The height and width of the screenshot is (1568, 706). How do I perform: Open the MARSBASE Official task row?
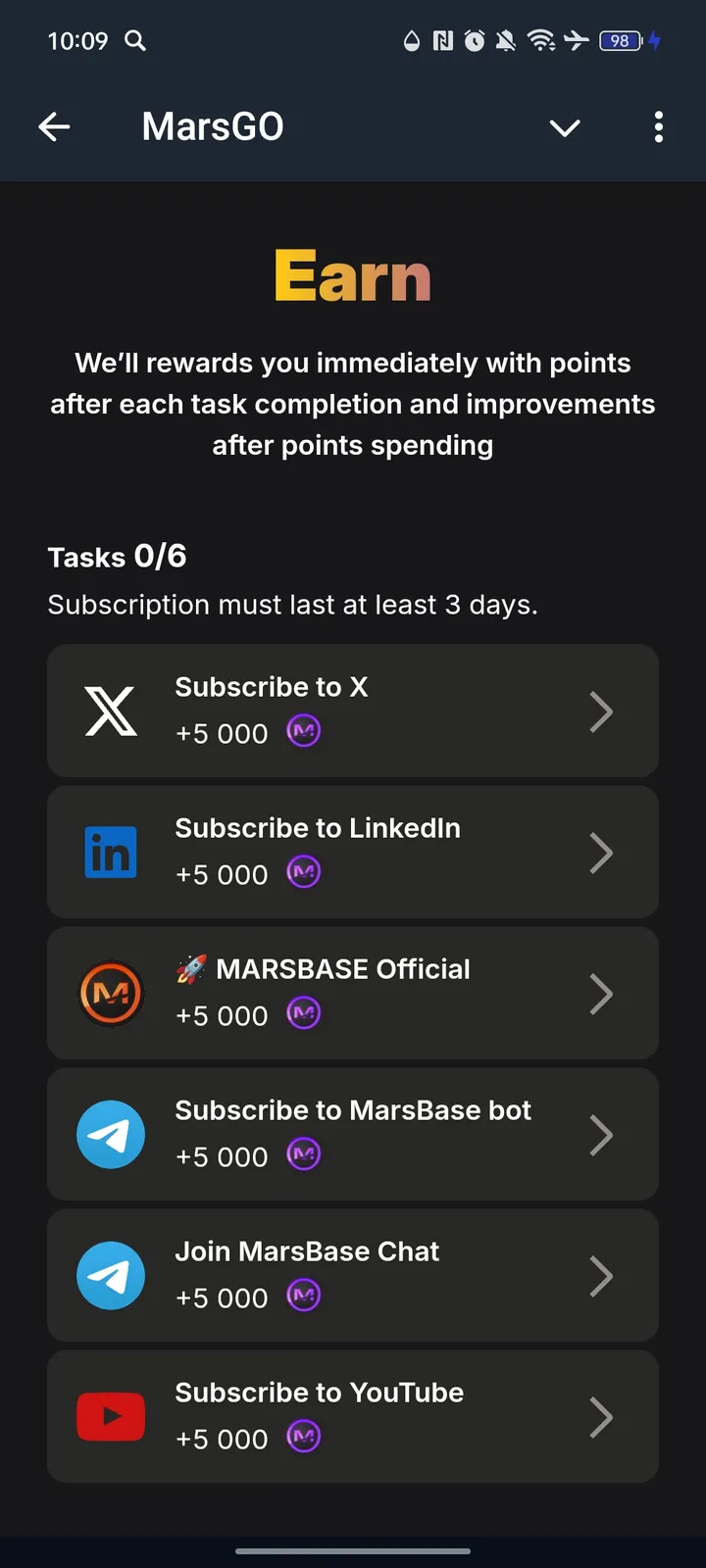pyautogui.click(x=353, y=993)
